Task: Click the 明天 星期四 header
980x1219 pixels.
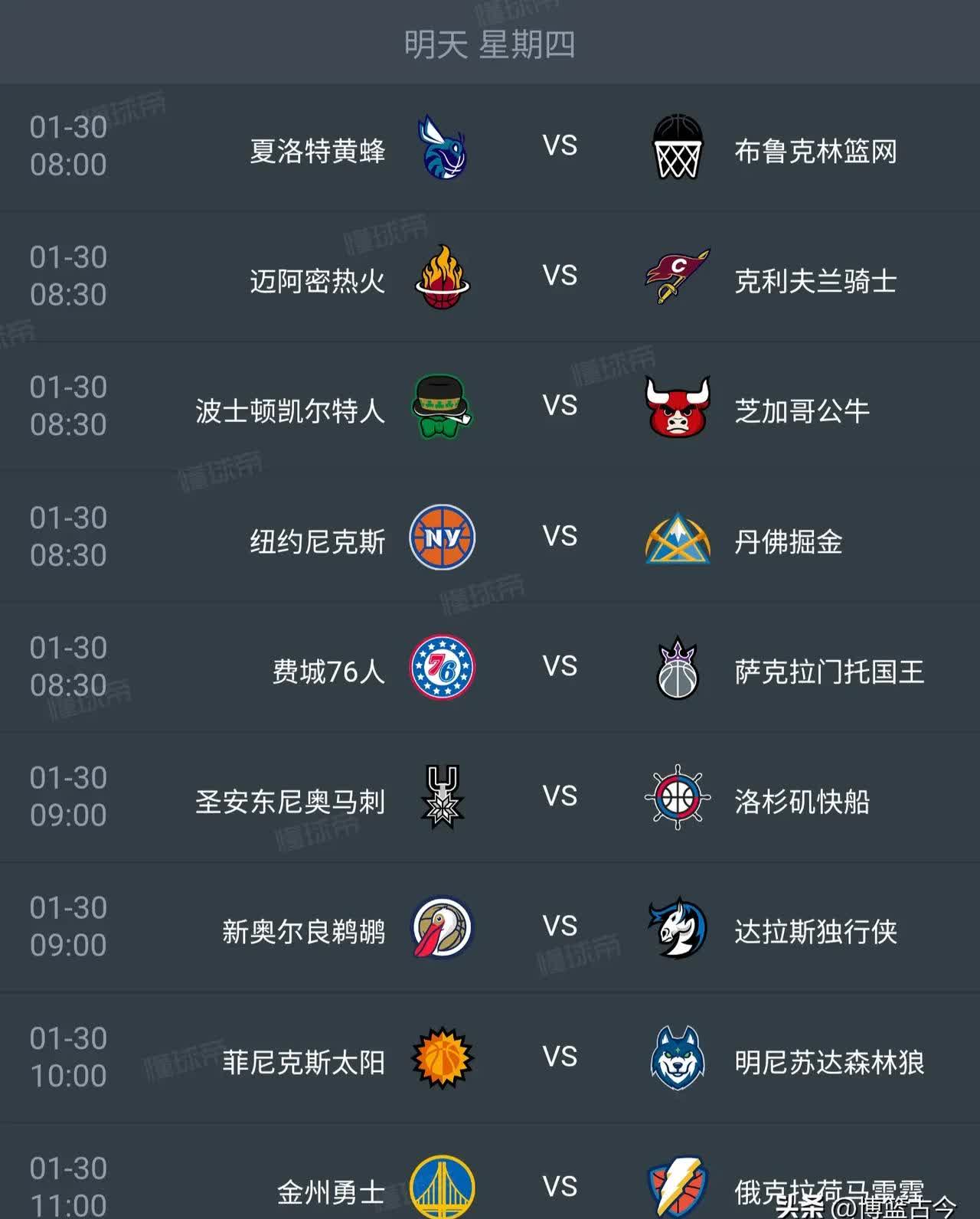Action: click(490, 44)
